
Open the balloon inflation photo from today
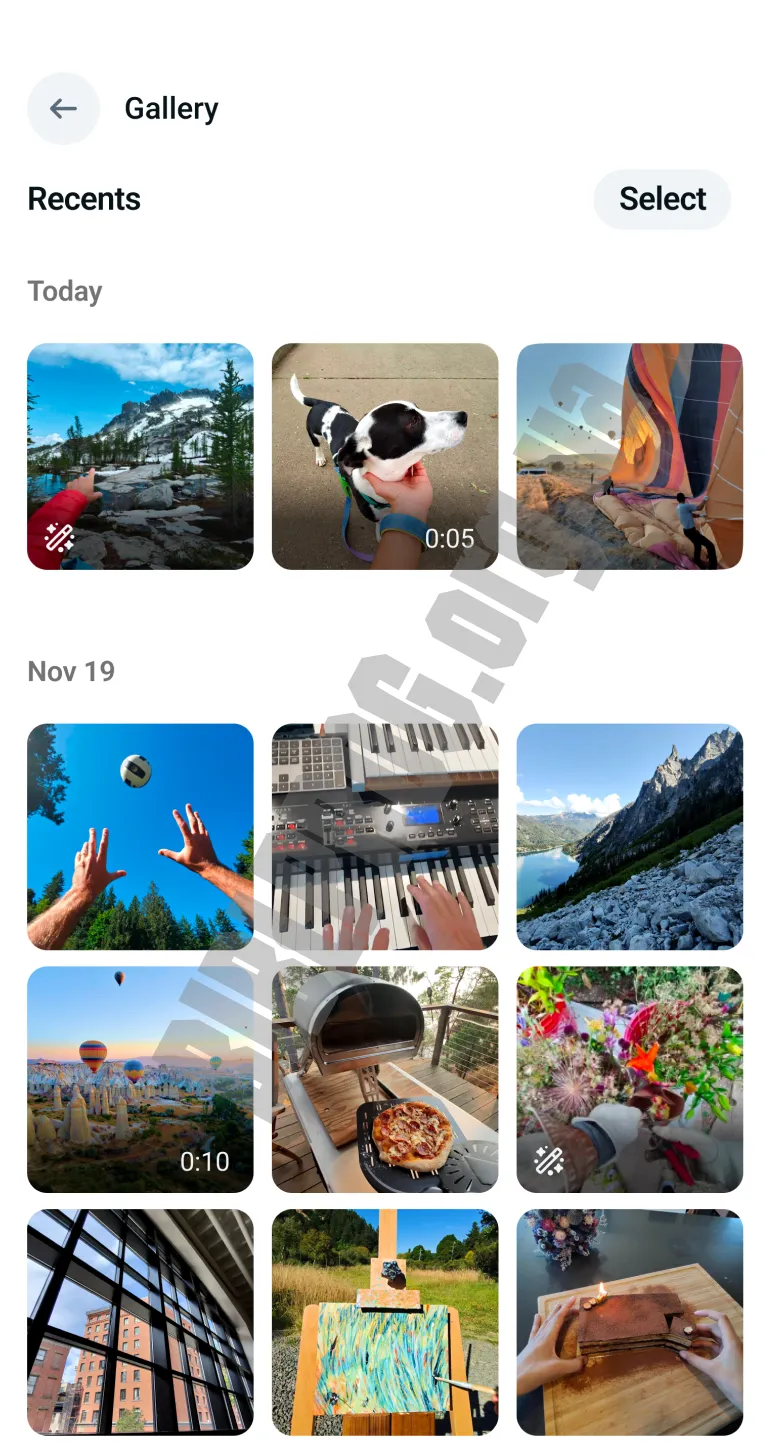[x=630, y=457]
